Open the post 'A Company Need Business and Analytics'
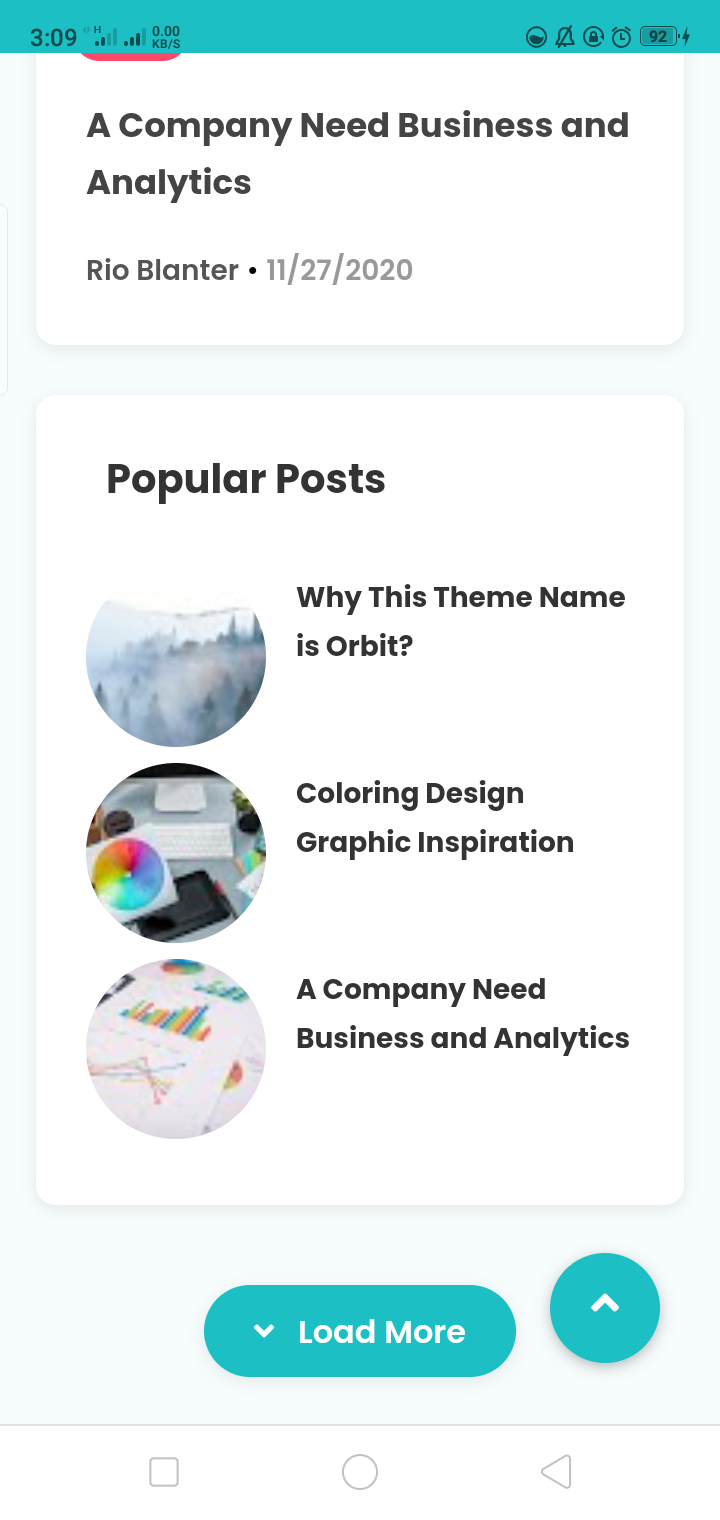Image resolution: width=720 pixels, height=1520 pixels. 357,153
